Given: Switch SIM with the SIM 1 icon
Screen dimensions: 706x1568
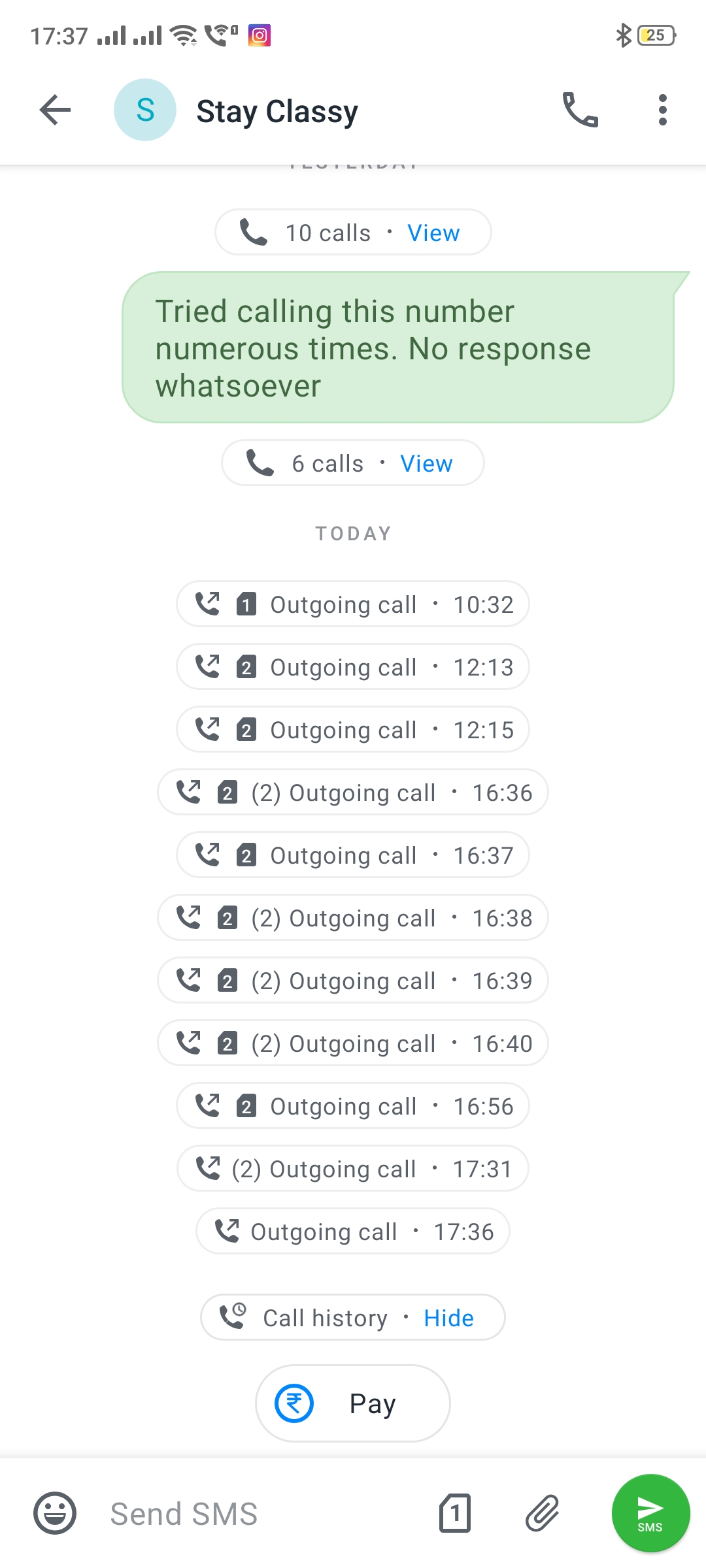Looking at the screenshot, I should (x=455, y=1512).
